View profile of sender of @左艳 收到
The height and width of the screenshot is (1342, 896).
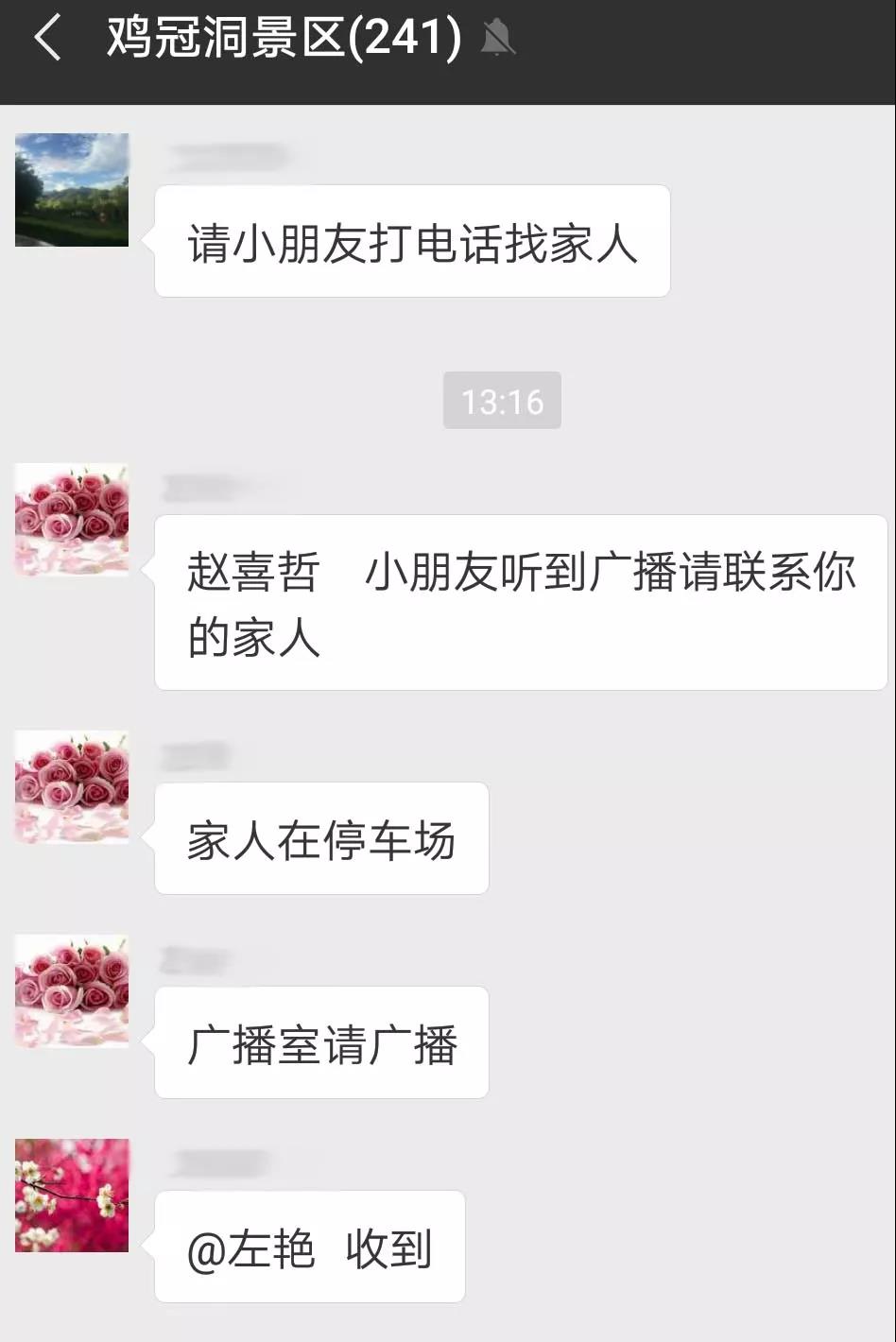point(72,1196)
